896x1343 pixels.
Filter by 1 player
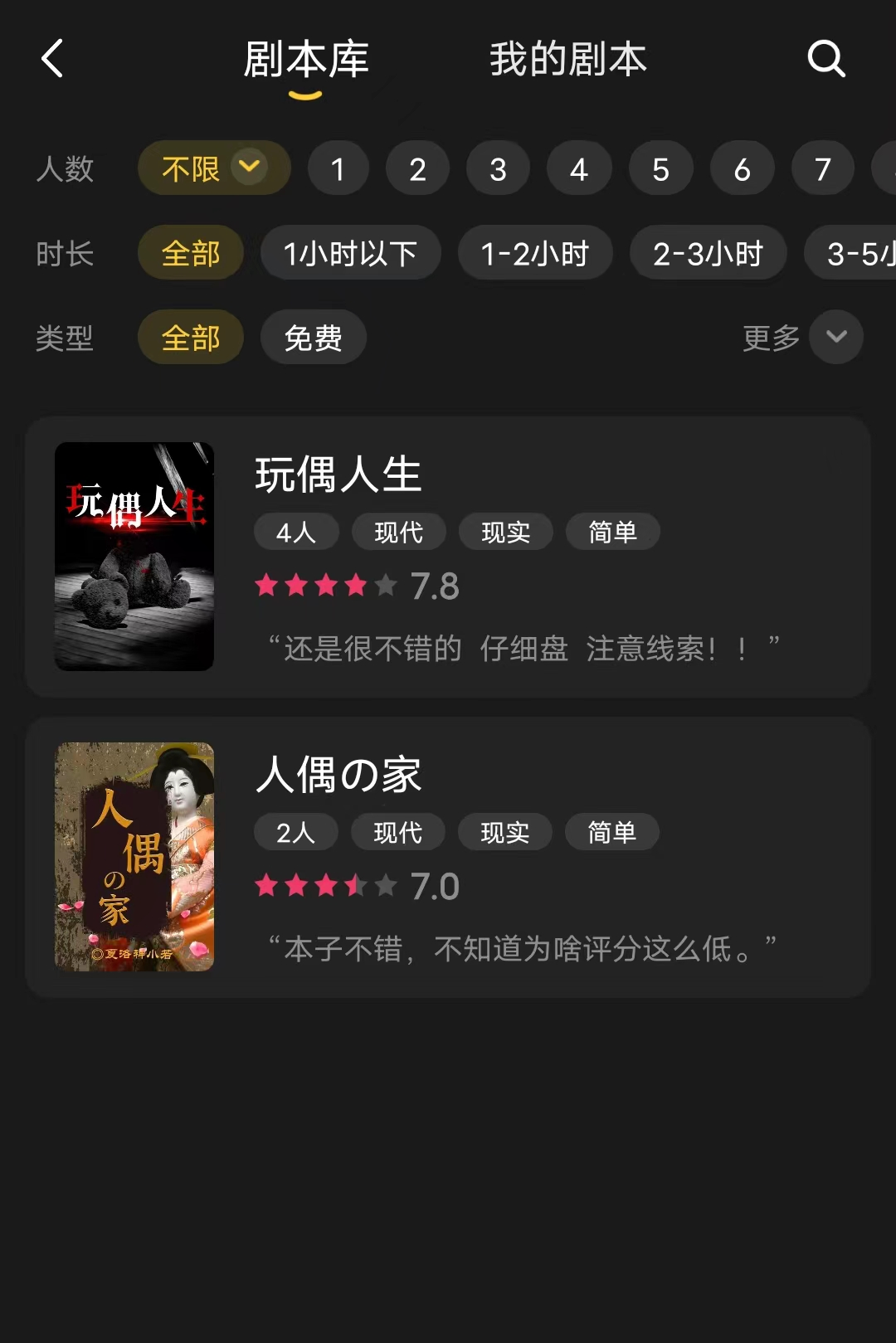(338, 169)
